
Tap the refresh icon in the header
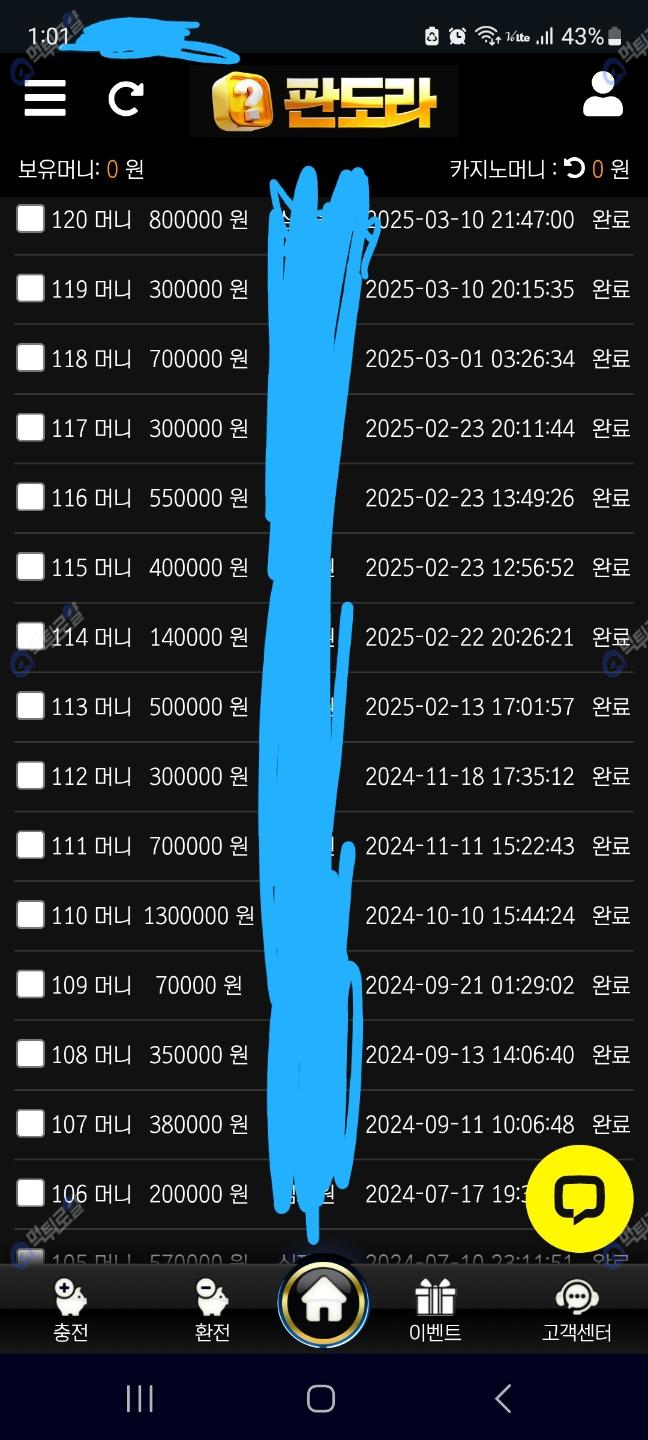point(126,99)
